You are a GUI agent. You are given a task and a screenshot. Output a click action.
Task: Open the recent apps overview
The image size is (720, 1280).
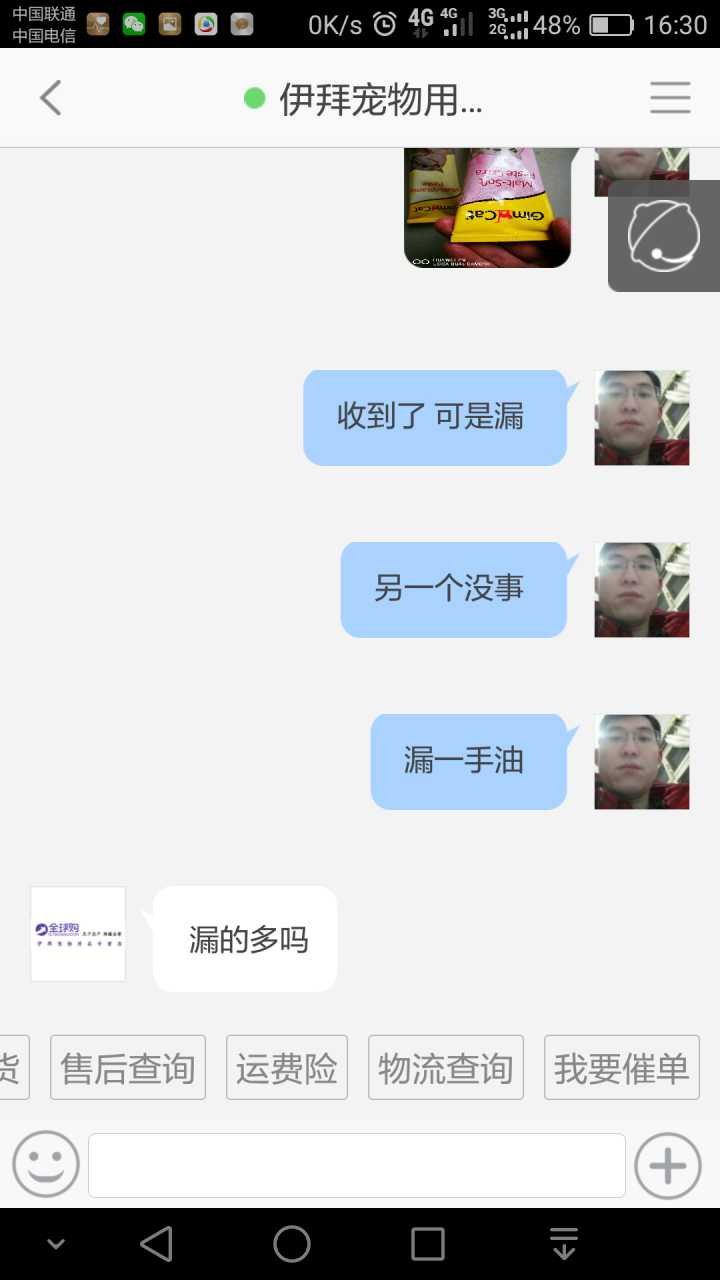click(428, 1244)
